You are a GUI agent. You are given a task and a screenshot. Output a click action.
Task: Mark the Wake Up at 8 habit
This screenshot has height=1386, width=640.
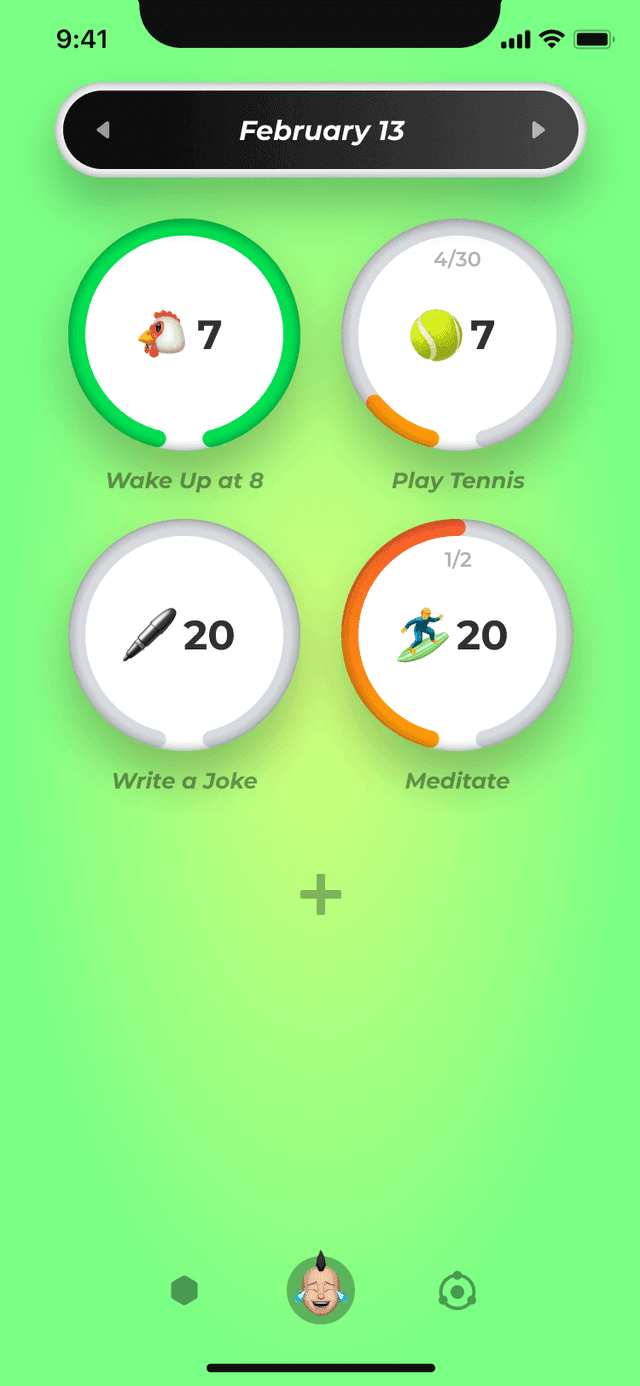pos(184,335)
